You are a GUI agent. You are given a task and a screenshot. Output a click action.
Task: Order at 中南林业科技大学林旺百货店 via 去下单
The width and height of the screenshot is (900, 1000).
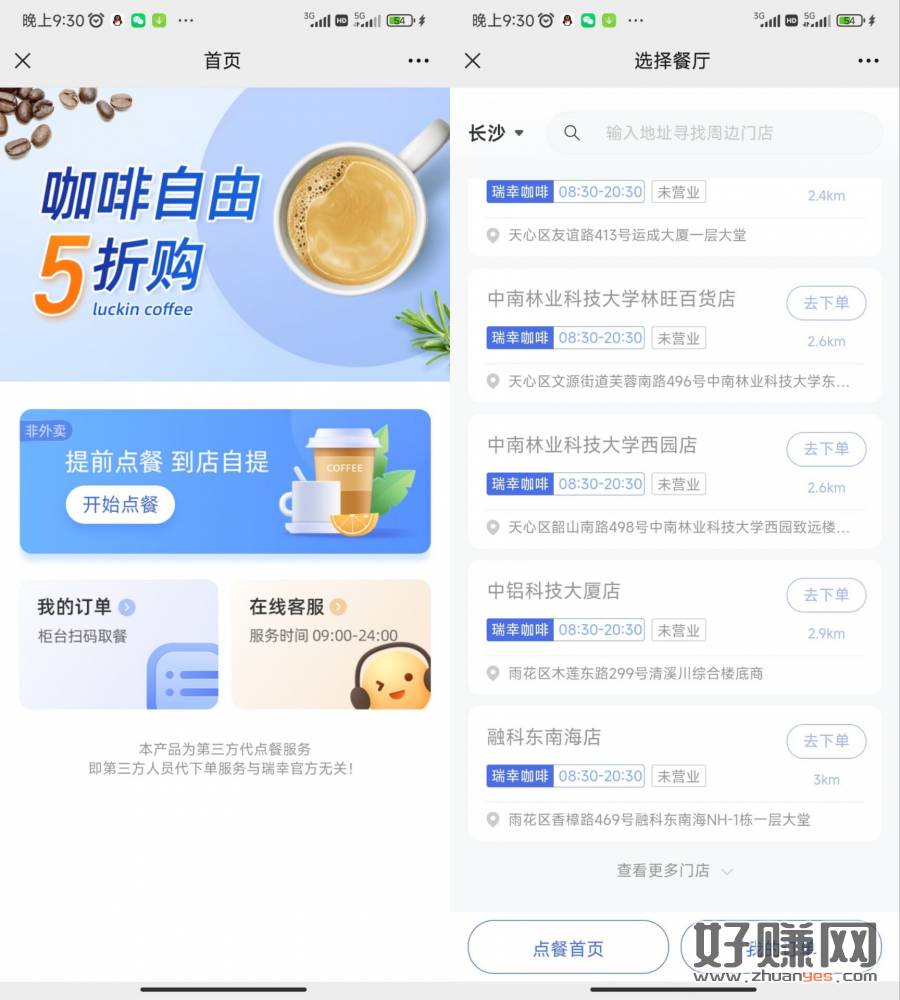tap(826, 303)
